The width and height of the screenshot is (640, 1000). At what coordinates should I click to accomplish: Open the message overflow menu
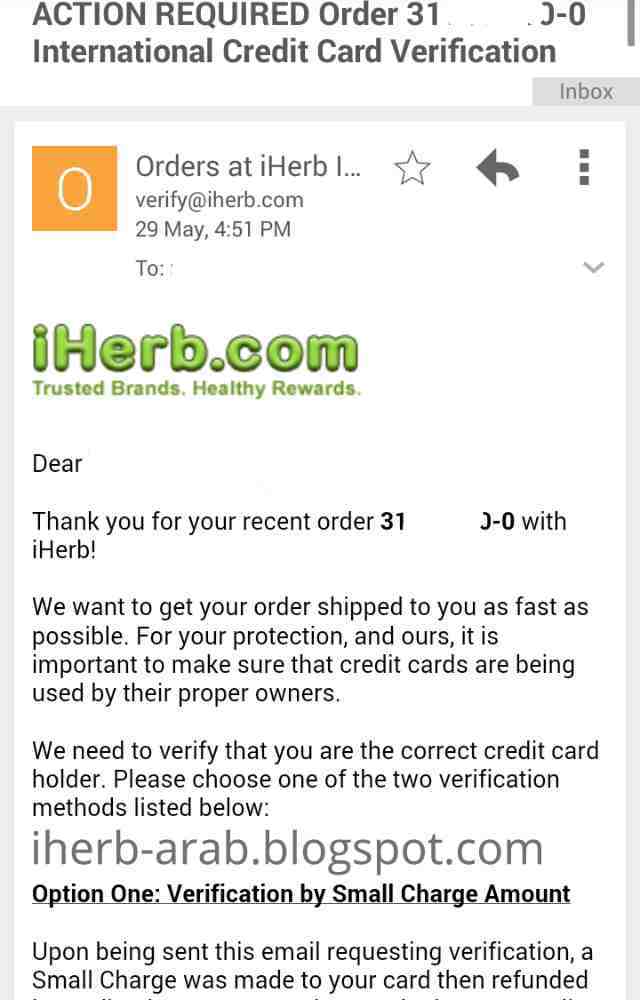click(585, 168)
